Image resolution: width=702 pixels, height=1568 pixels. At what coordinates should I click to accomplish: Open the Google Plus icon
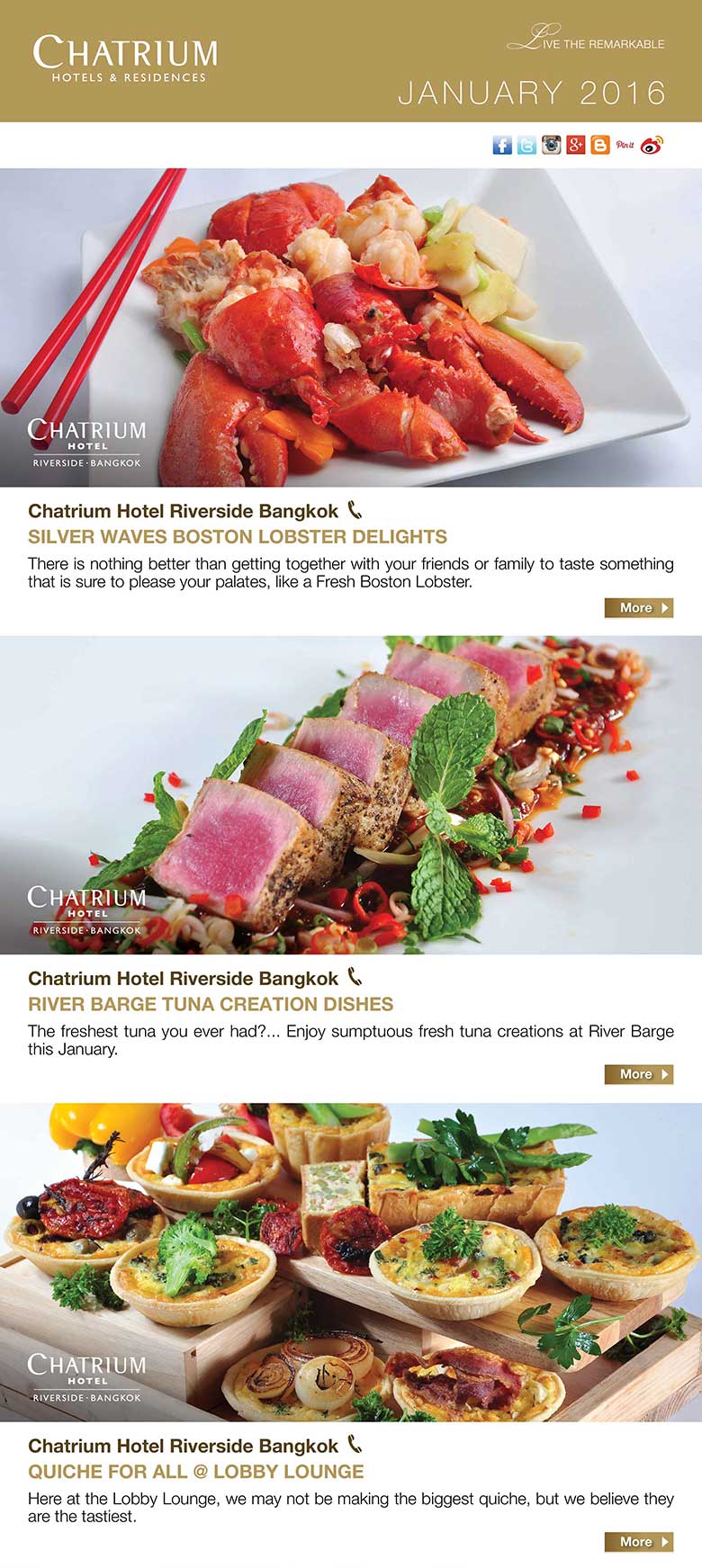576,145
